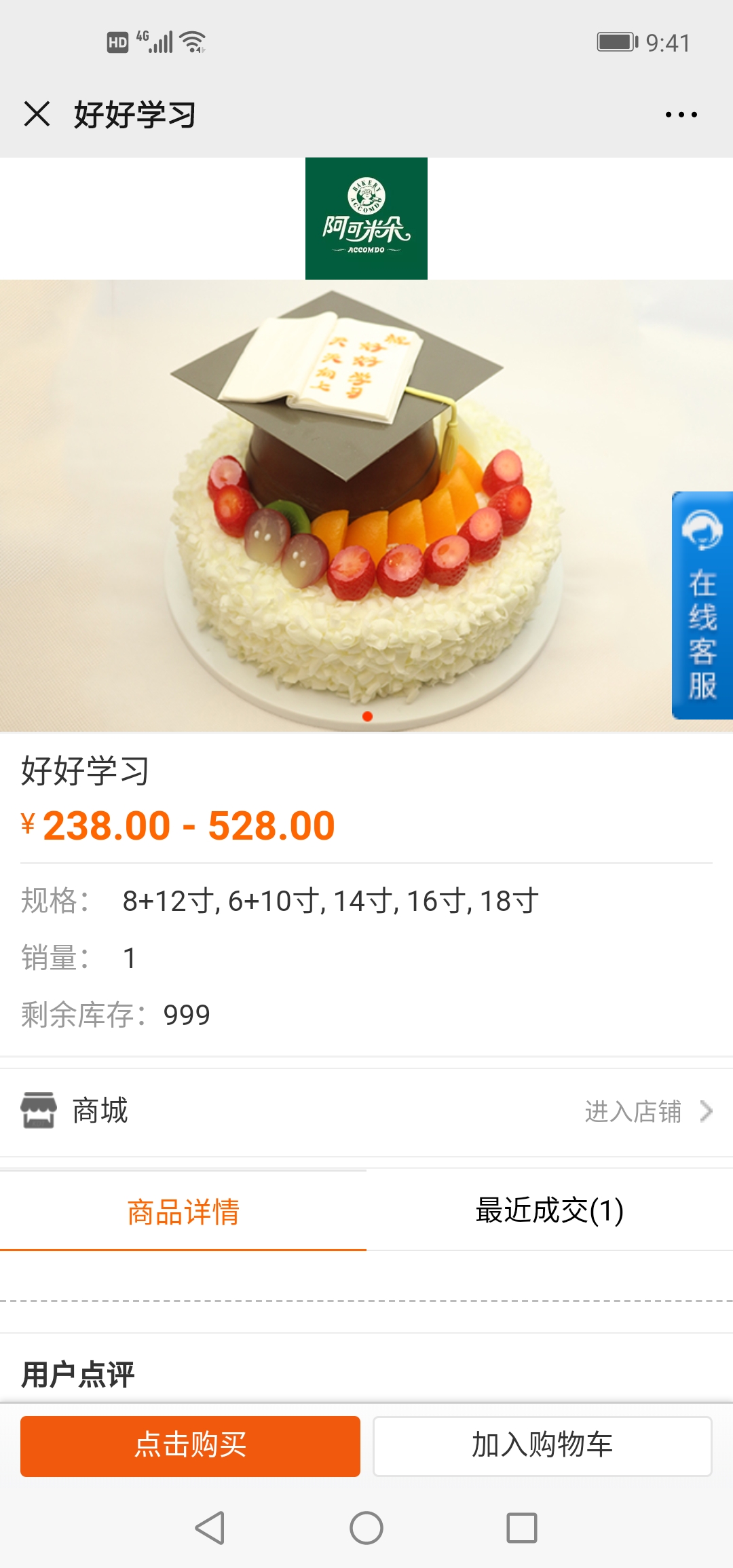The width and height of the screenshot is (733, 1568).
Task: Close the 好好学习 page
Action: coord(37,114)
